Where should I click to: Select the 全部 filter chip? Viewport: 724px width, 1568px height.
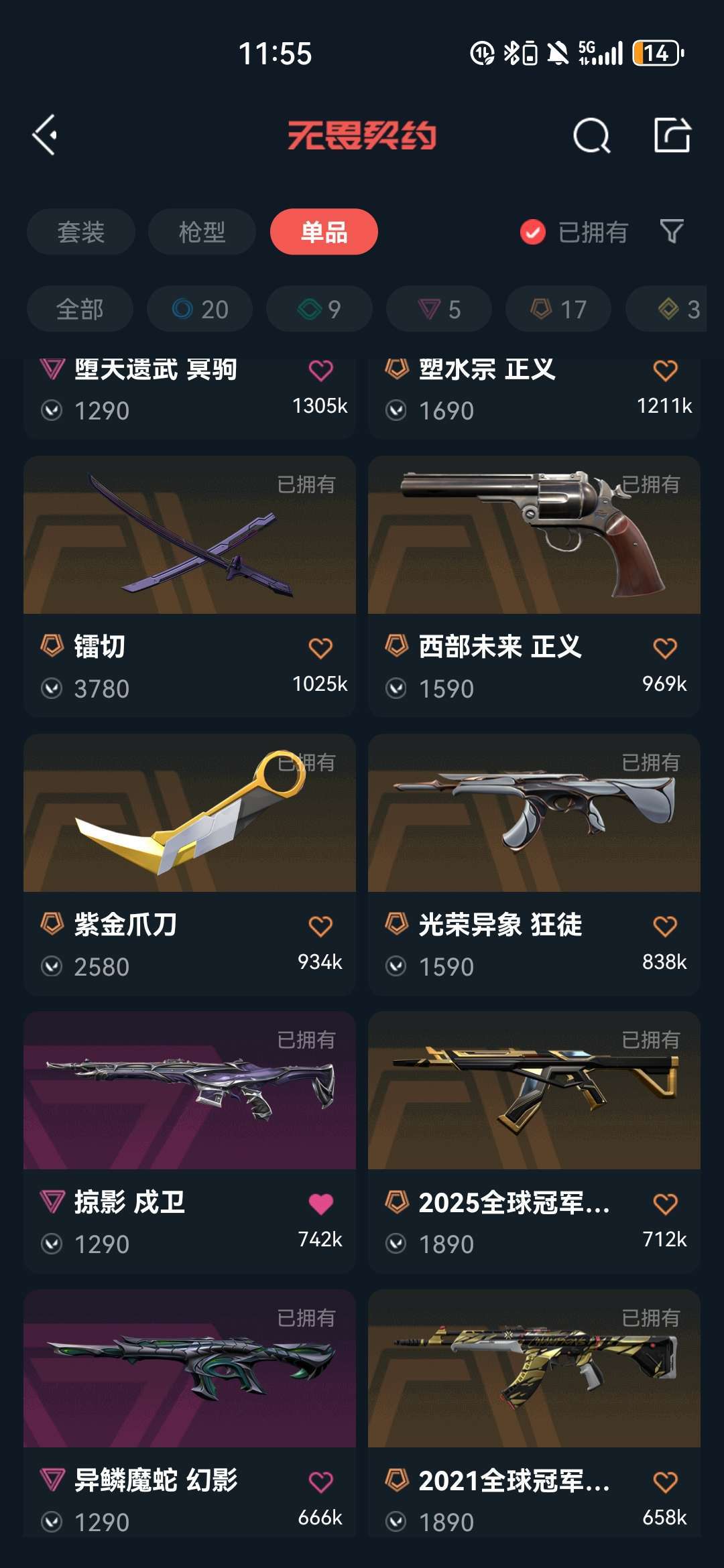point(78,309)
